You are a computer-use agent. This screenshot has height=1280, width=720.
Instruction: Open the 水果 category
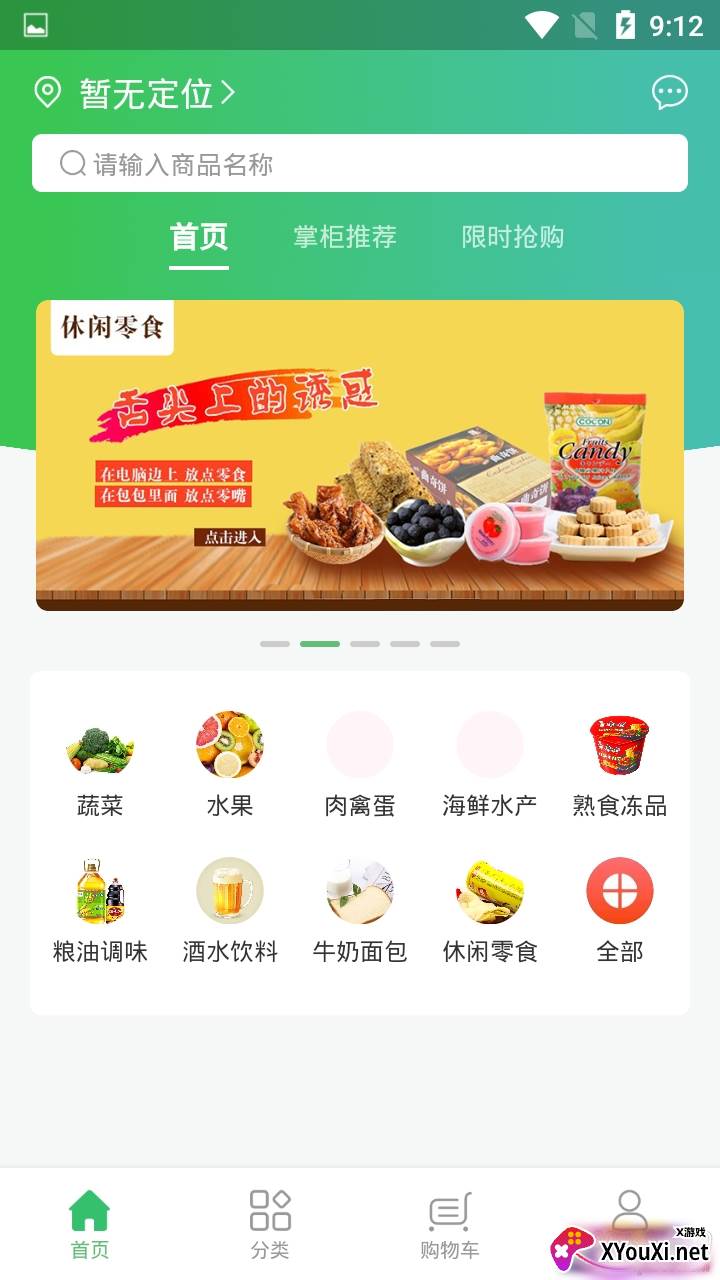[x=230, y=763]
